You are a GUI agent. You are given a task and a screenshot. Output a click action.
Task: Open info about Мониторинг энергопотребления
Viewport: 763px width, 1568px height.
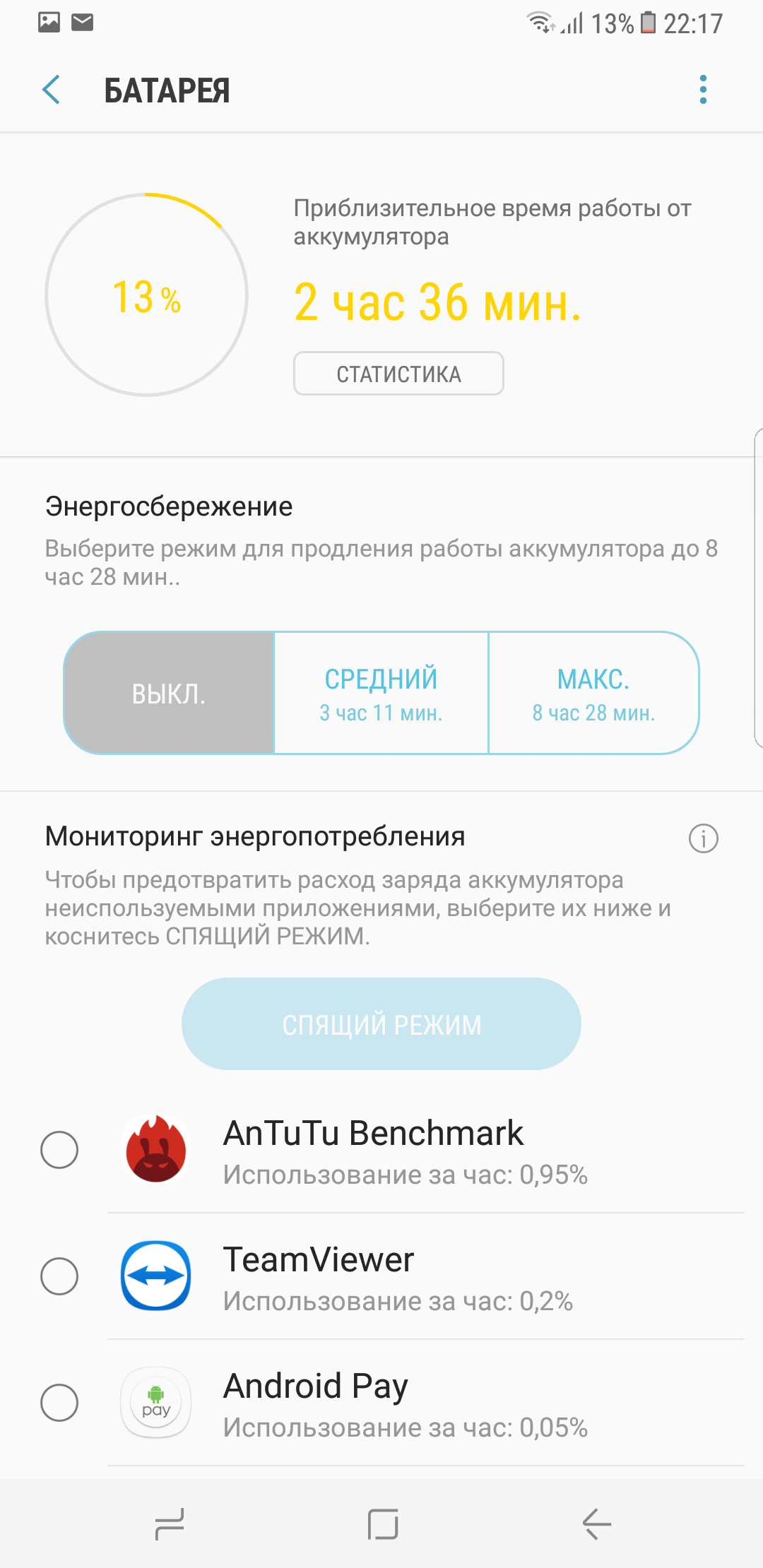704,838
